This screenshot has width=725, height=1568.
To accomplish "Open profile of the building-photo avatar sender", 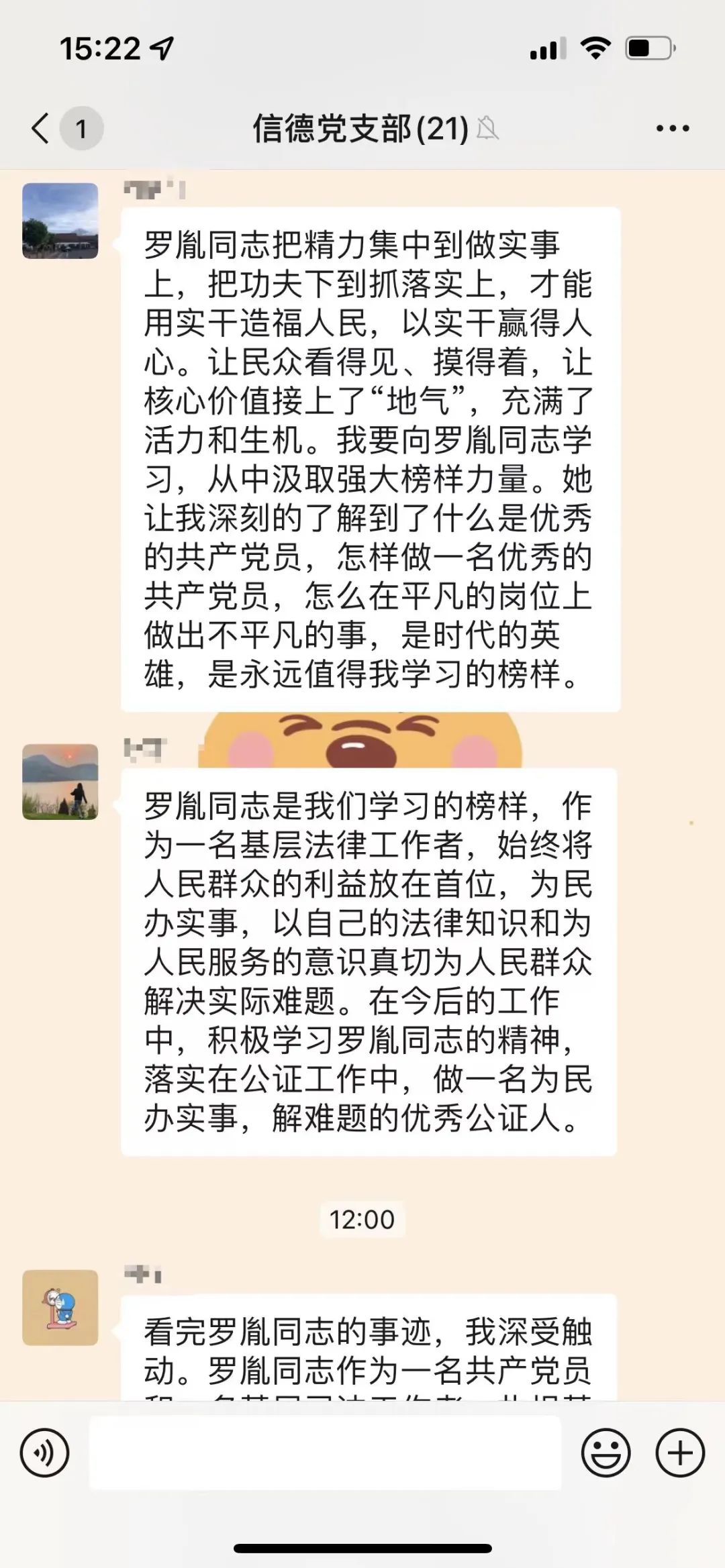I will click(x=60, y=221).
